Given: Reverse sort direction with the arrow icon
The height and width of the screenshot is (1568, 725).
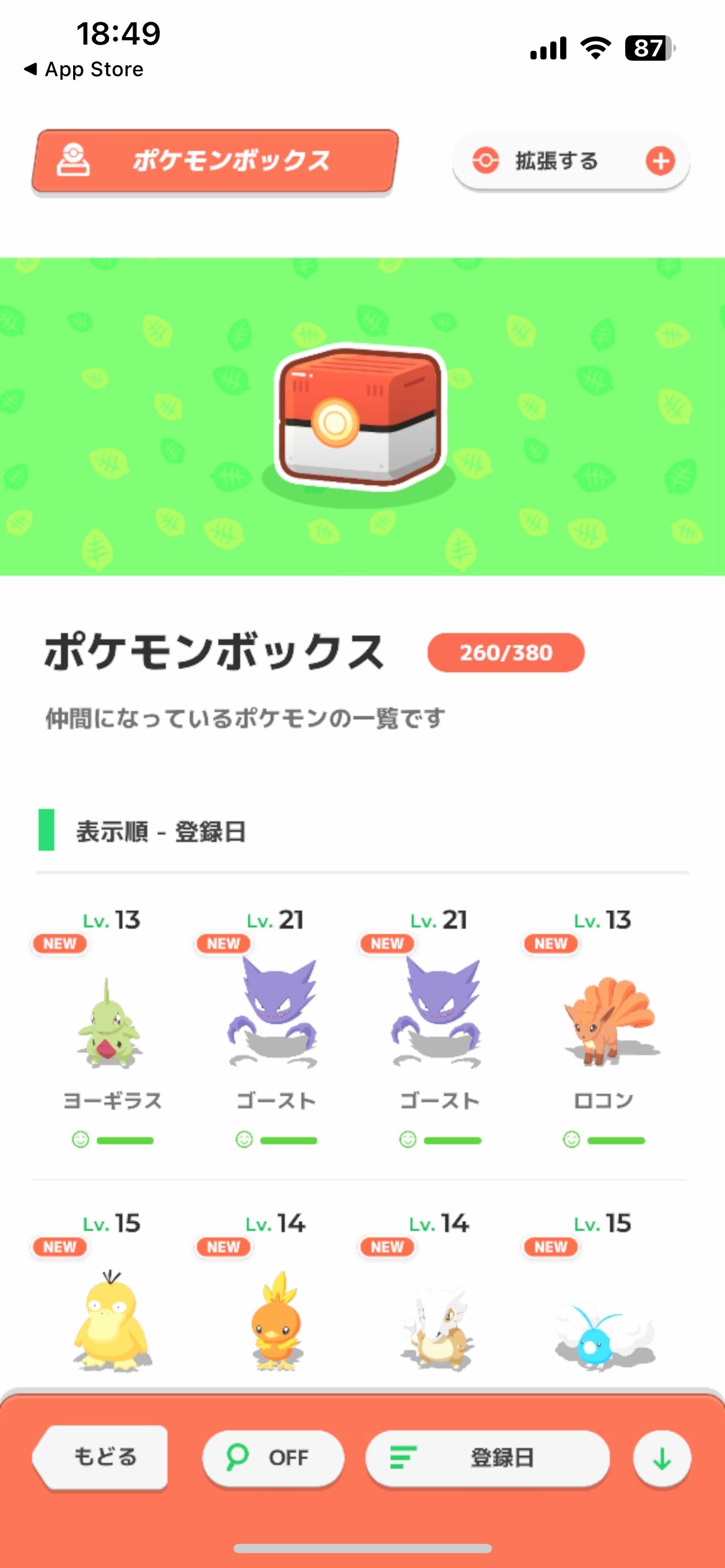Looking at the screenshot, I should click(x=662, y=1458).
